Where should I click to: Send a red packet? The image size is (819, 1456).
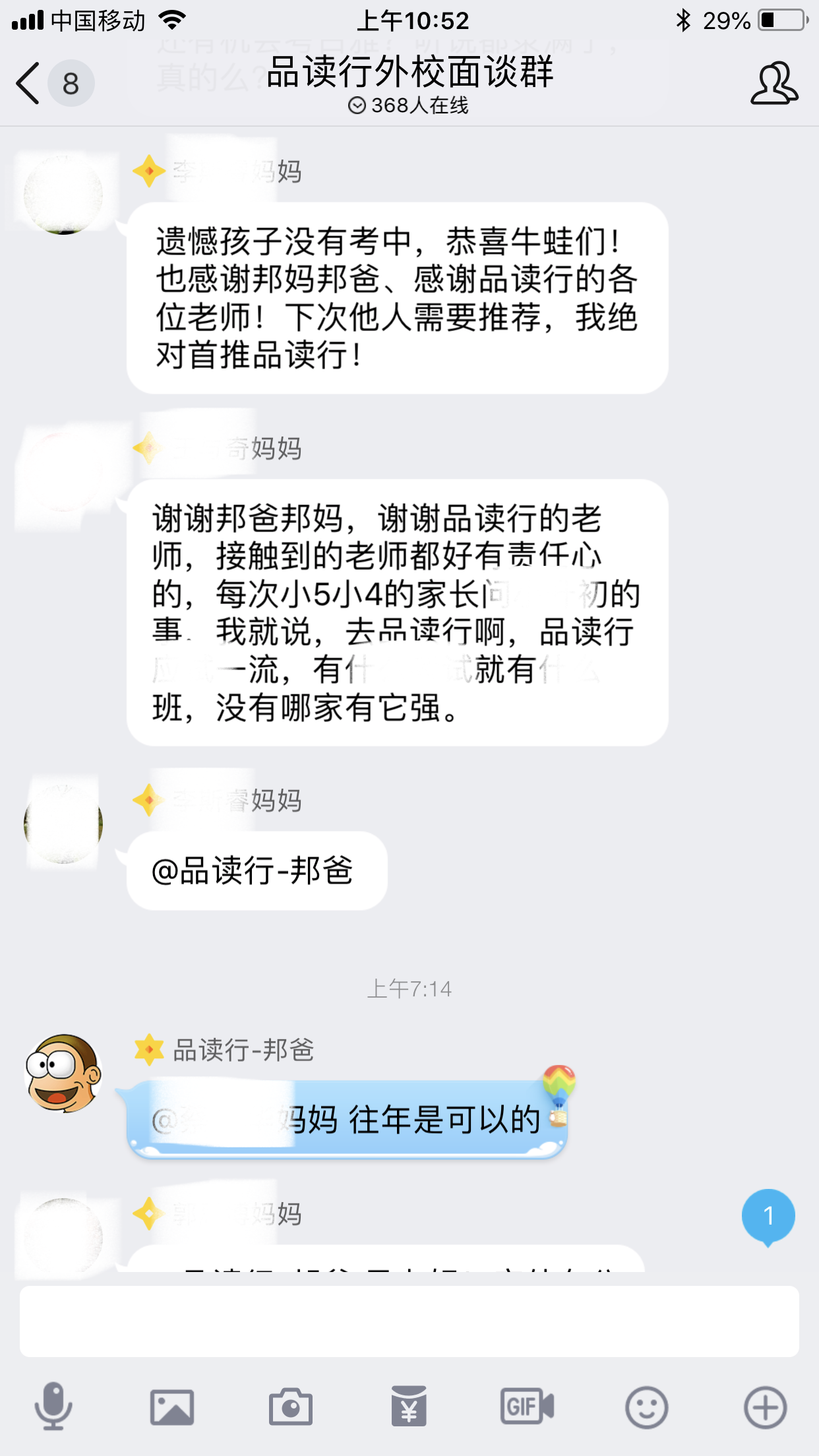(409, 1407)
